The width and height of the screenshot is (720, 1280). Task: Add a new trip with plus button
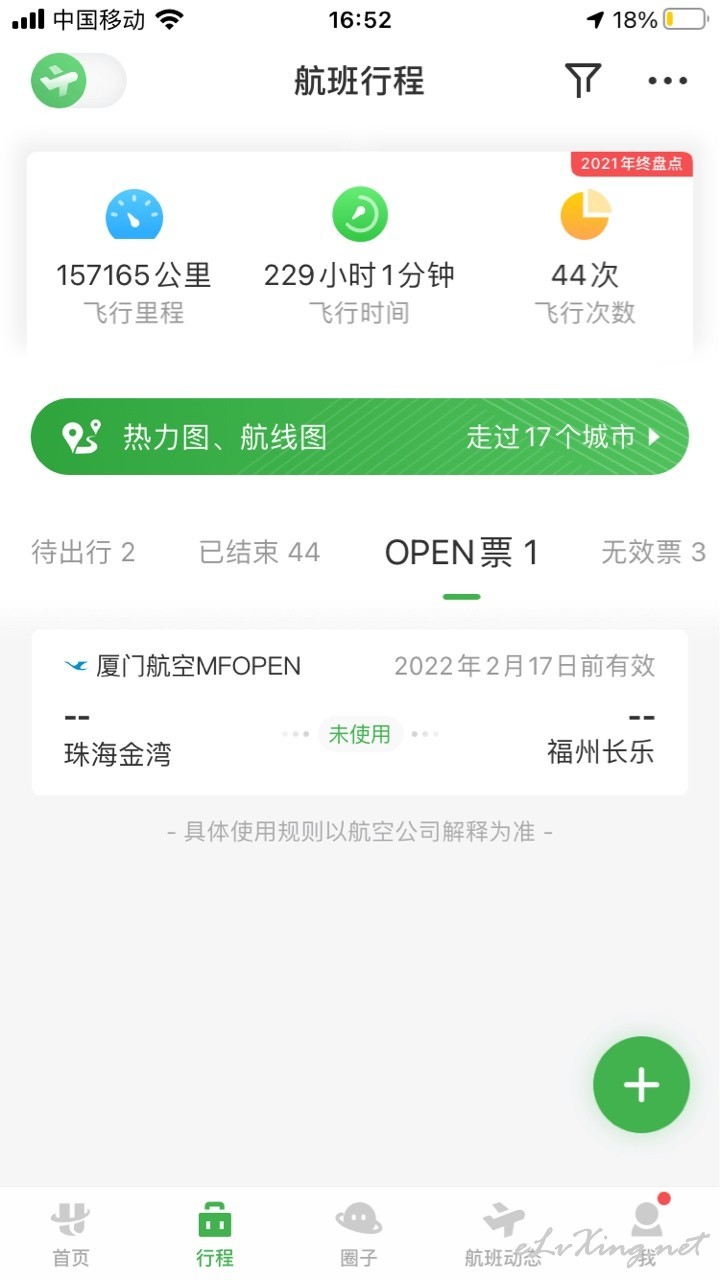click(x=641, y=1085)
